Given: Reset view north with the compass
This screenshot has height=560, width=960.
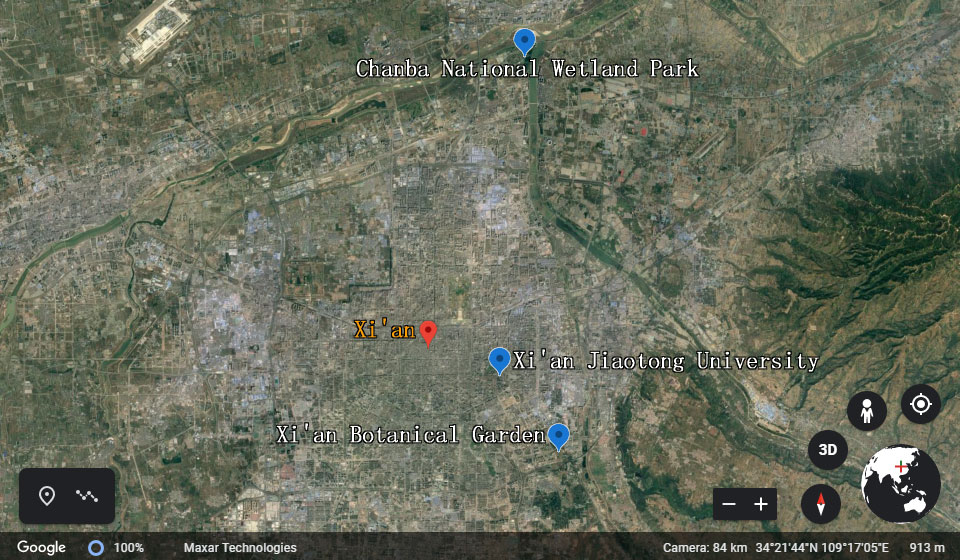Looking at the screenshot, I should coord(821,504).
